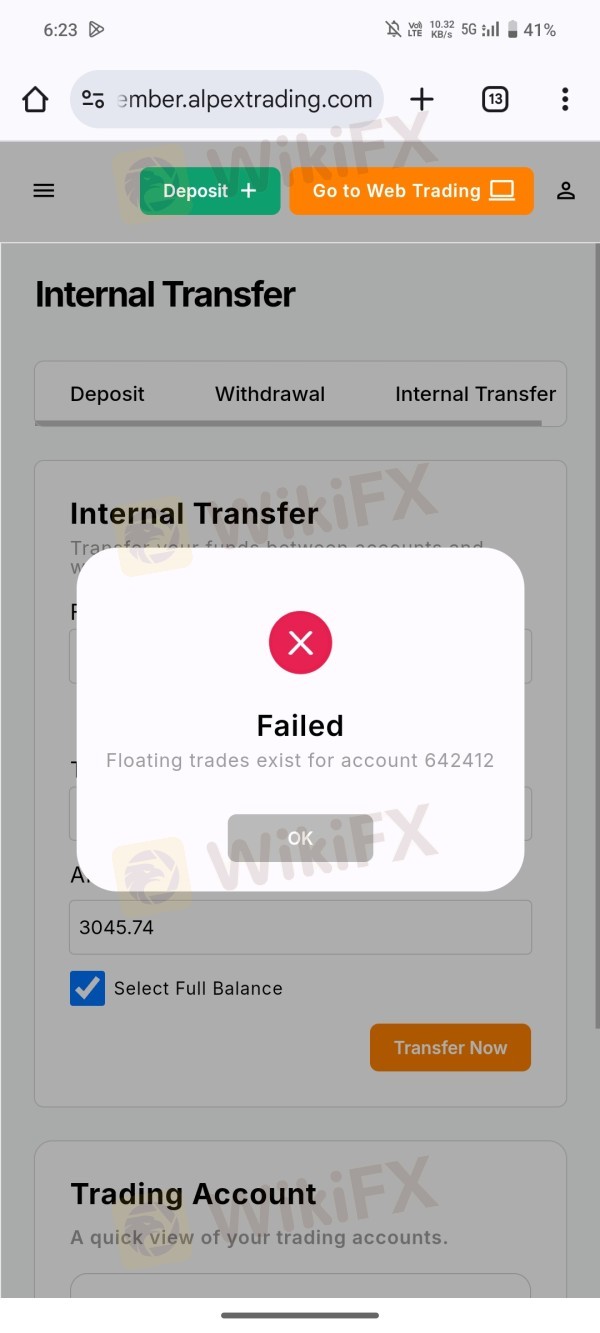600x1333 pixels.
Task: Dismiss the Failed dialog with OK
Action: (300, 838)
